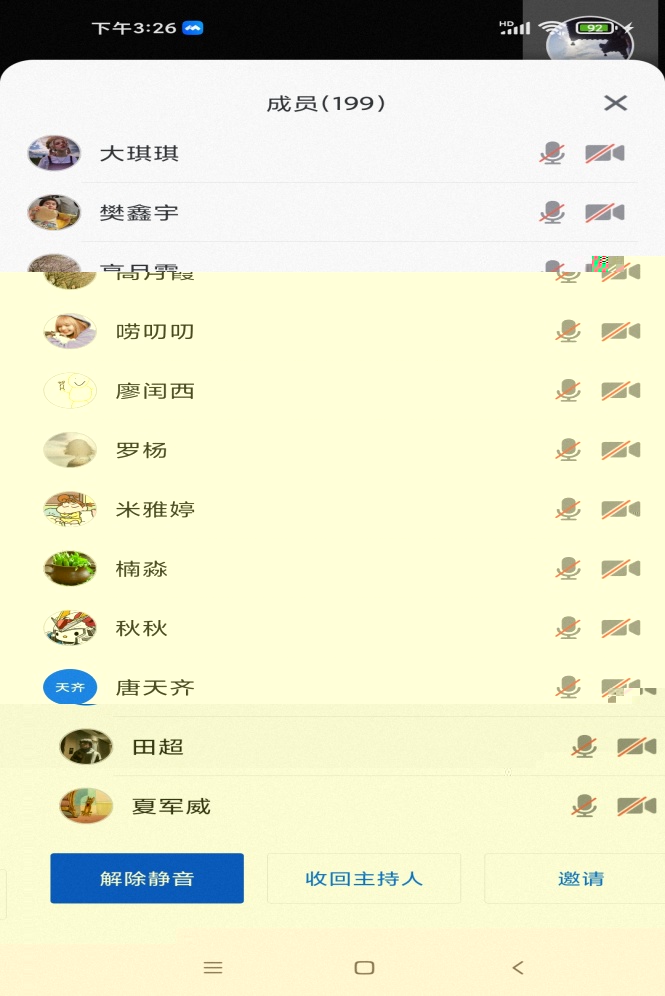Close the members panel

coord(615,103)
